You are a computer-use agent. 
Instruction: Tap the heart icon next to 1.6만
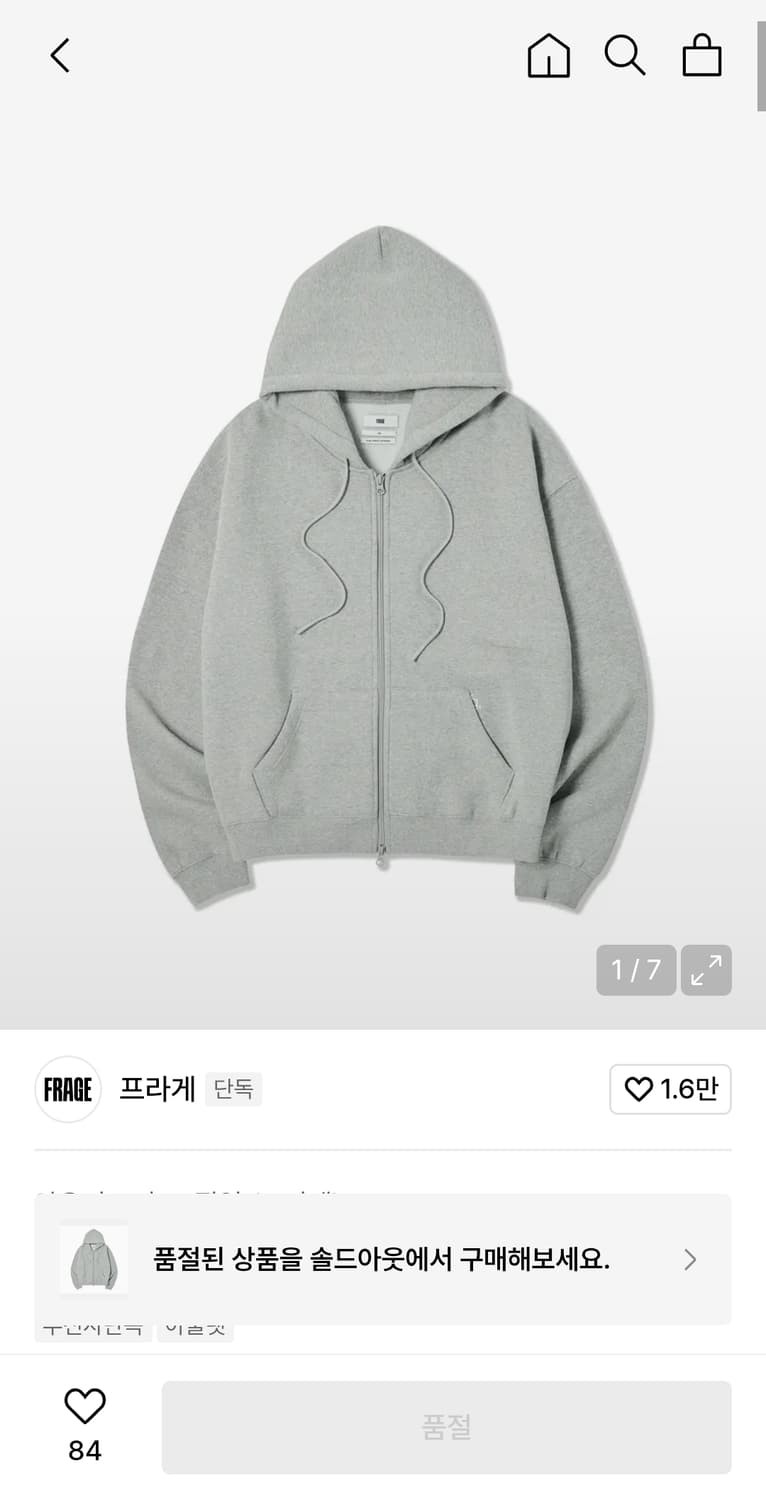[x=640, y=1089]
